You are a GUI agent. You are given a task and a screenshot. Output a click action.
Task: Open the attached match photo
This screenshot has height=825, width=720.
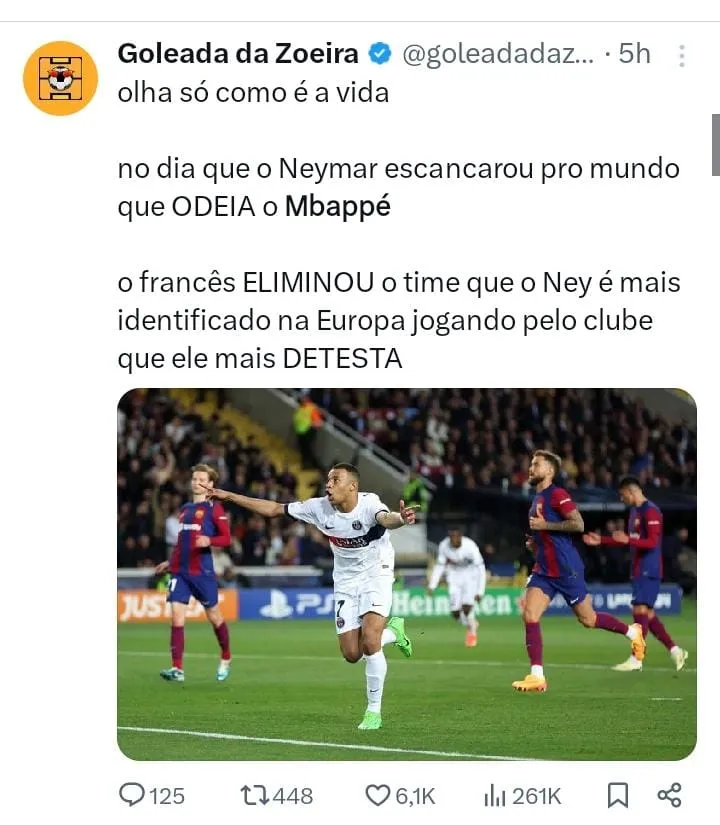tap(406, 574)
